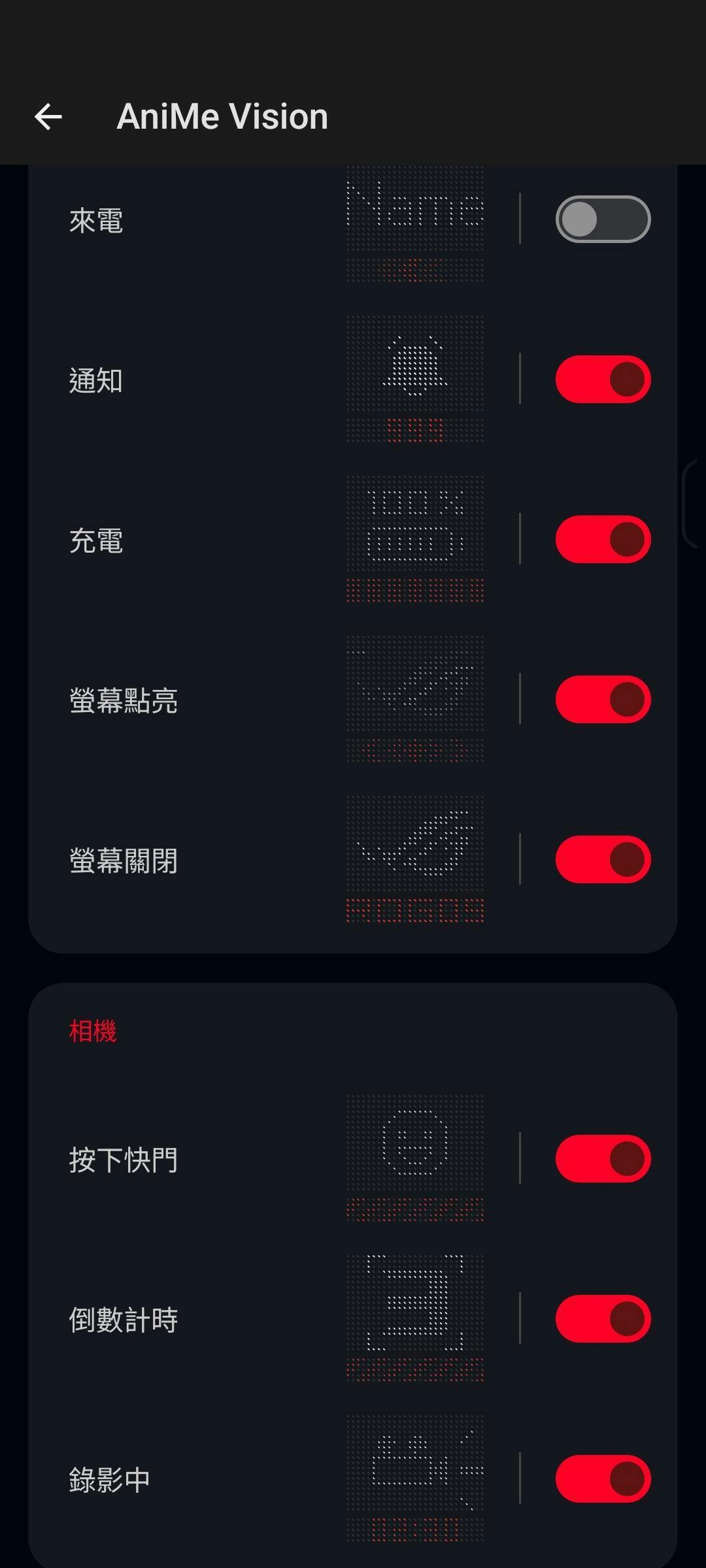The width and height of the screenshot is (706, 1568).
Task: Open the 通知 animation settings row
Action: [261, 380]
